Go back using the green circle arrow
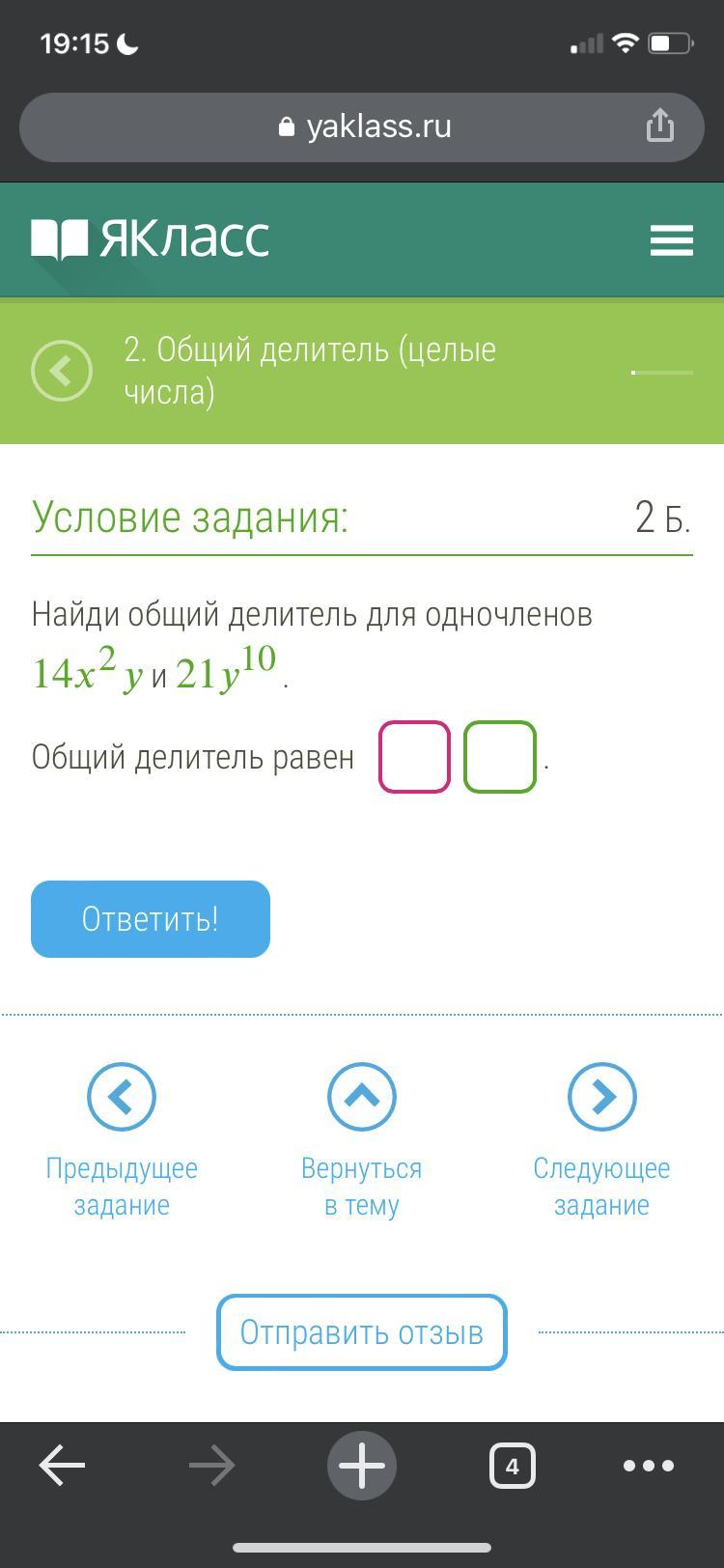724x1568 pixels. (62, 371)
